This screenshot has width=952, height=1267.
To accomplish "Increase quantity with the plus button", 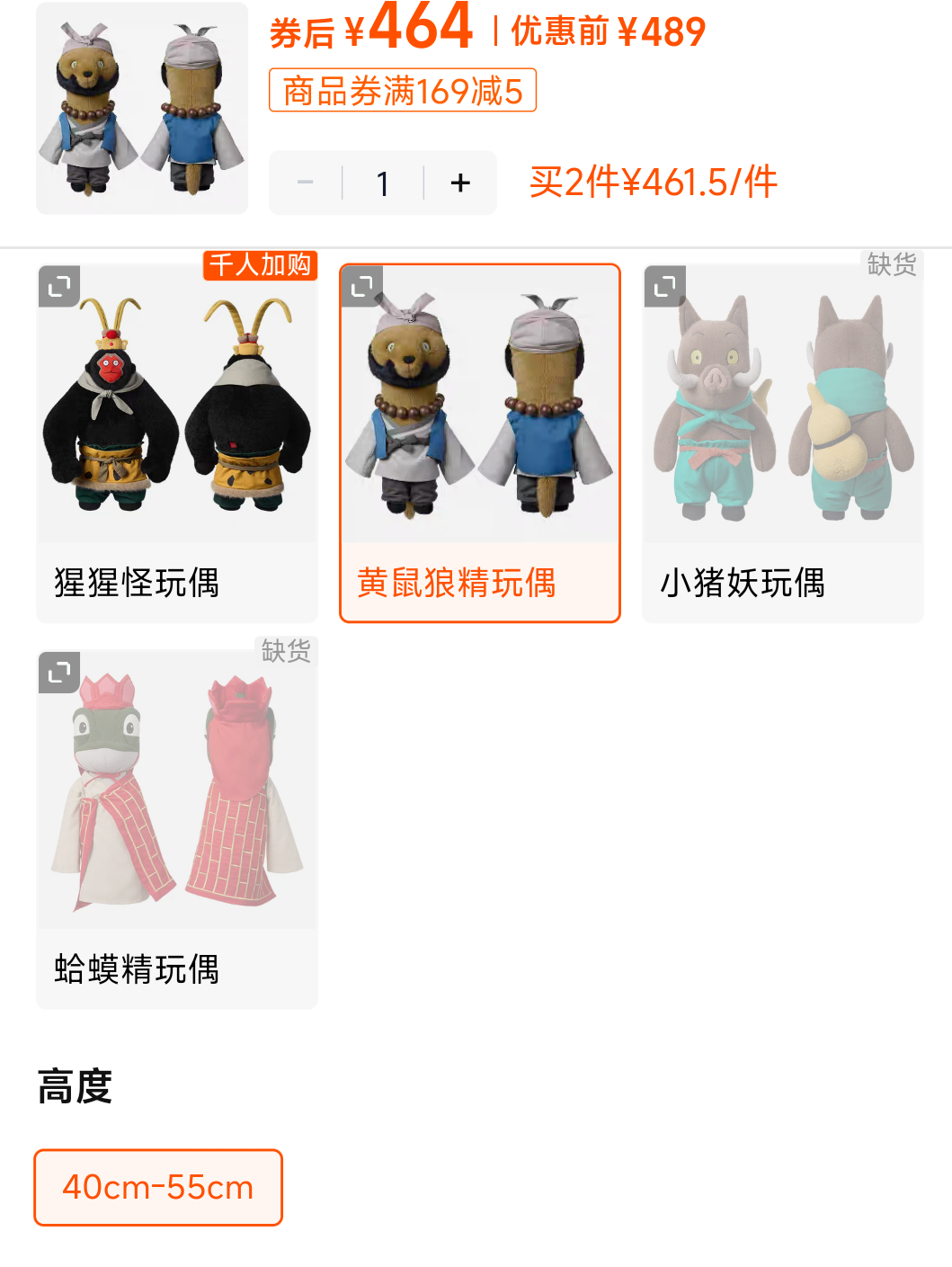I will tap(460, 183).
